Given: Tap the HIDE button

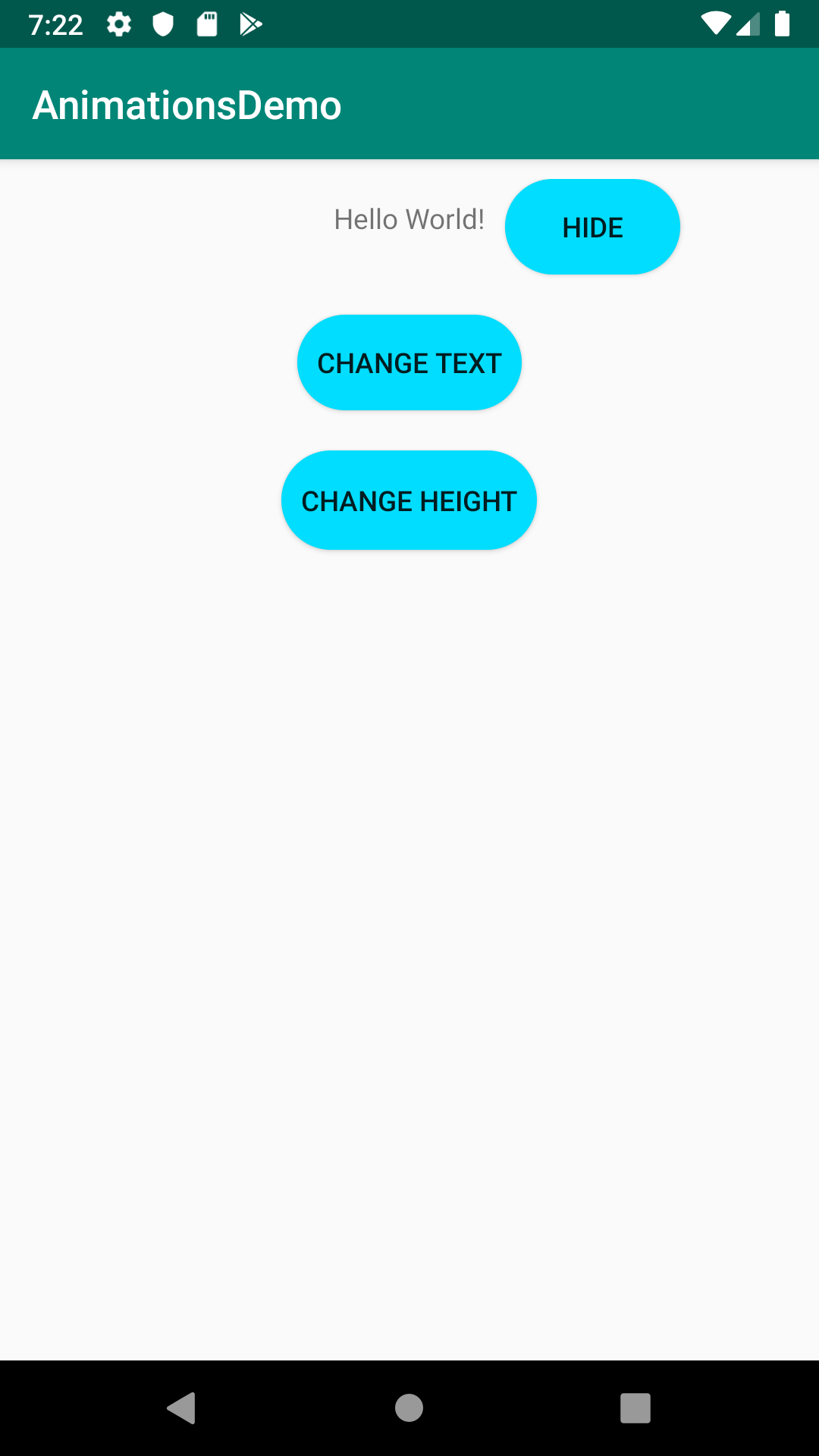Looking at the screenshot, I should (592, 227).
